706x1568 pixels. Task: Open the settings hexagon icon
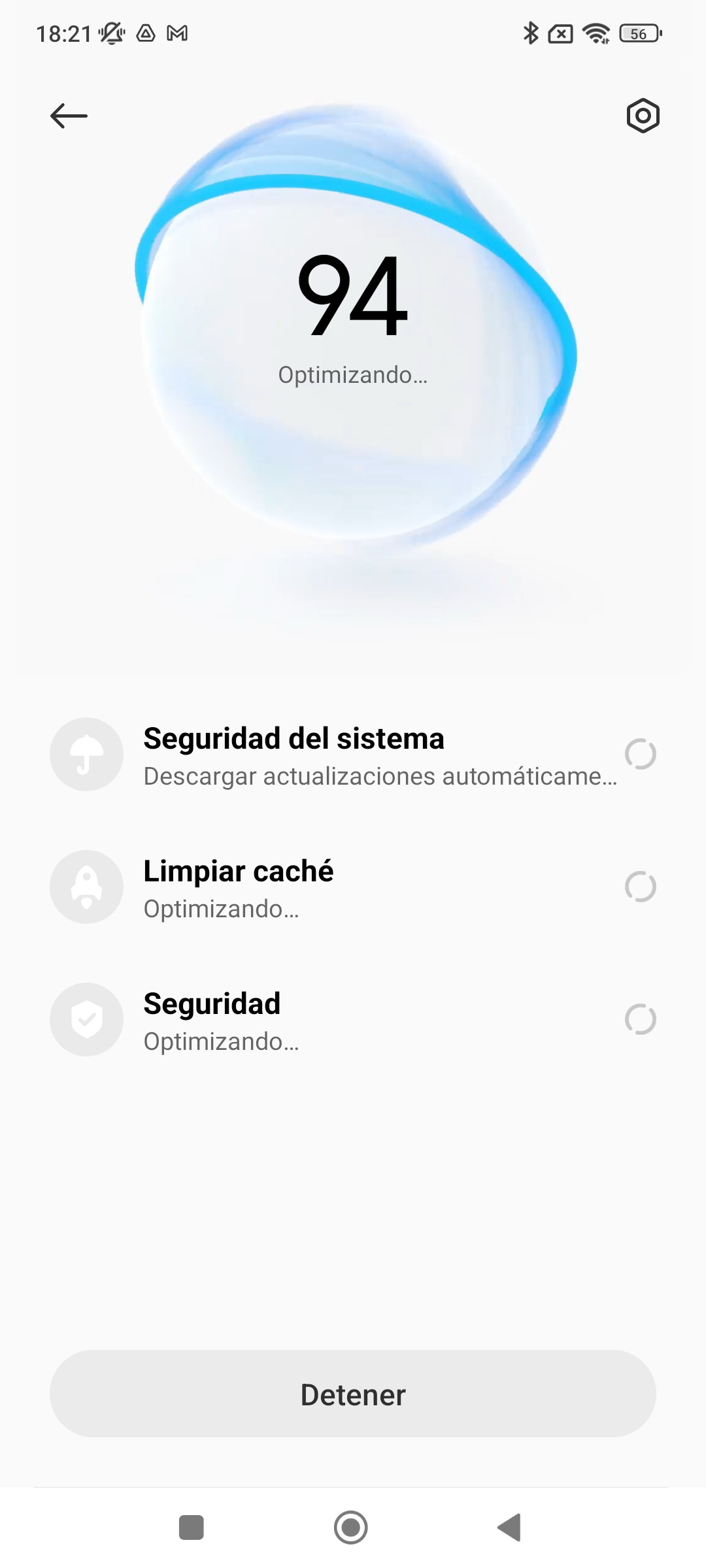(643, 116)
